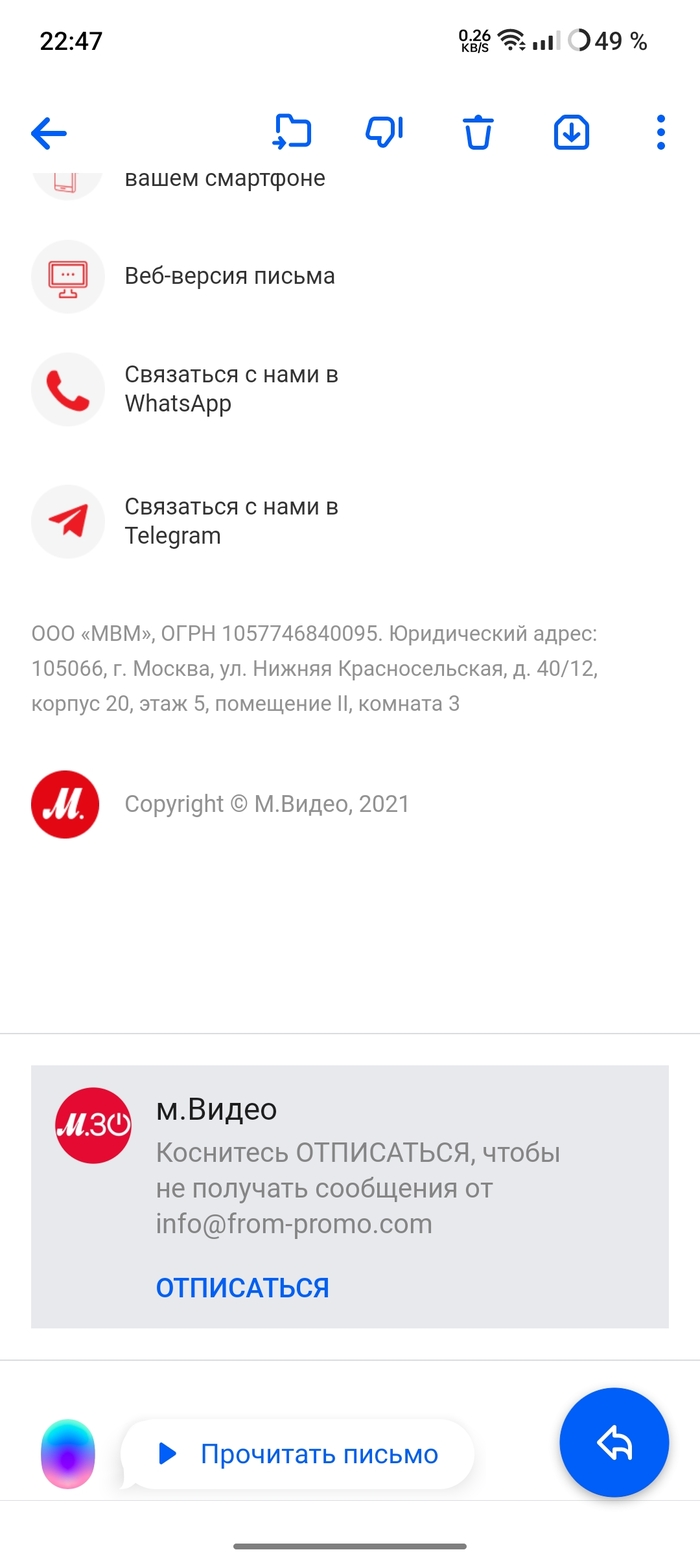
Task: Delete this email
Action: 478,132
